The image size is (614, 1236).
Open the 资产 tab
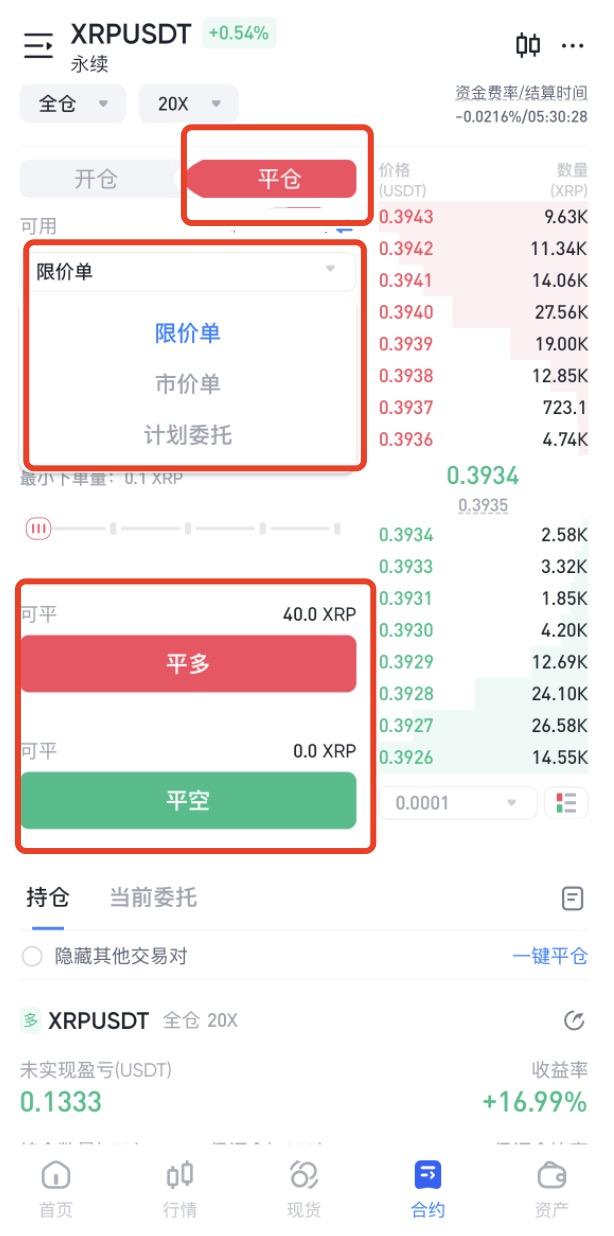[x=552, y=1188]
